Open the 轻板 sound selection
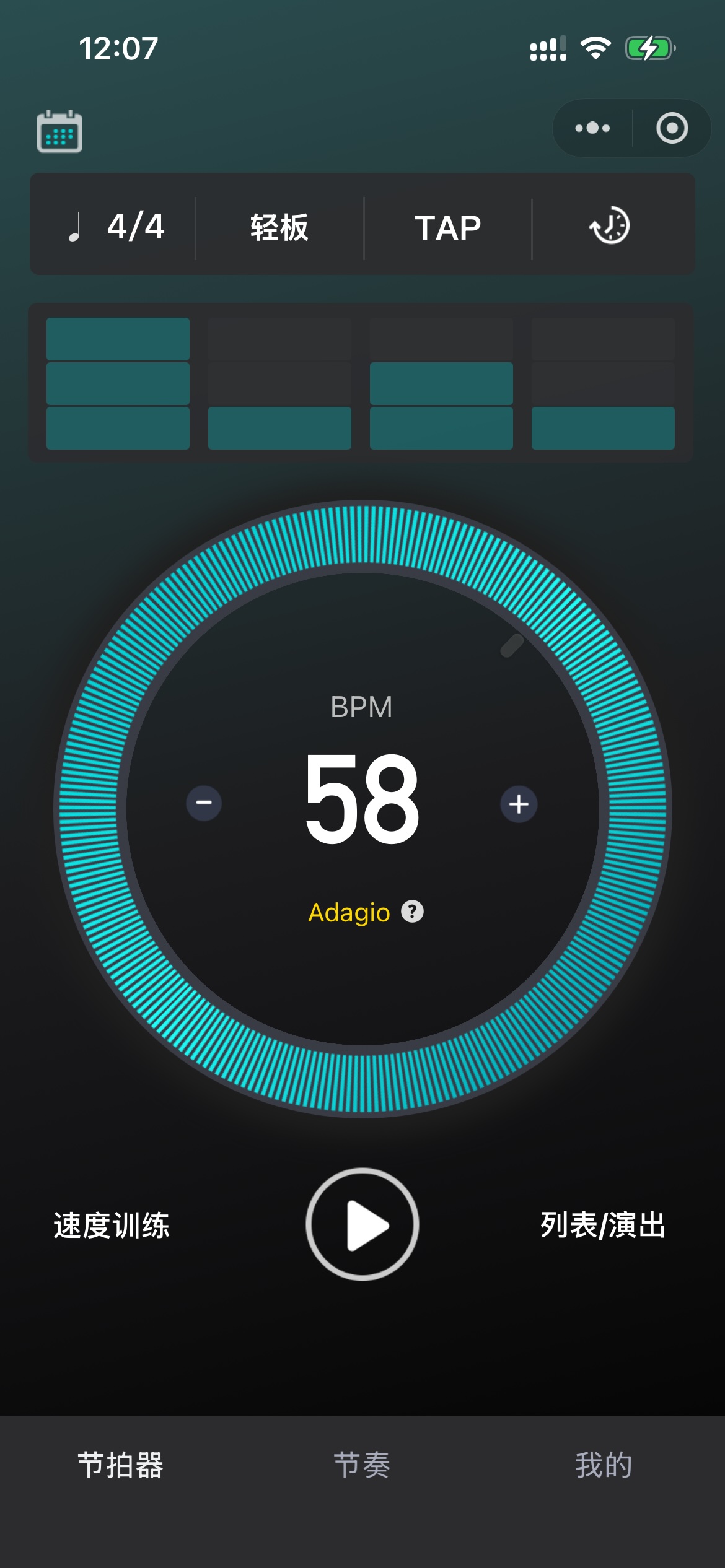The height and width of the screenshot is (1568, 725). (x=279, y=227)
